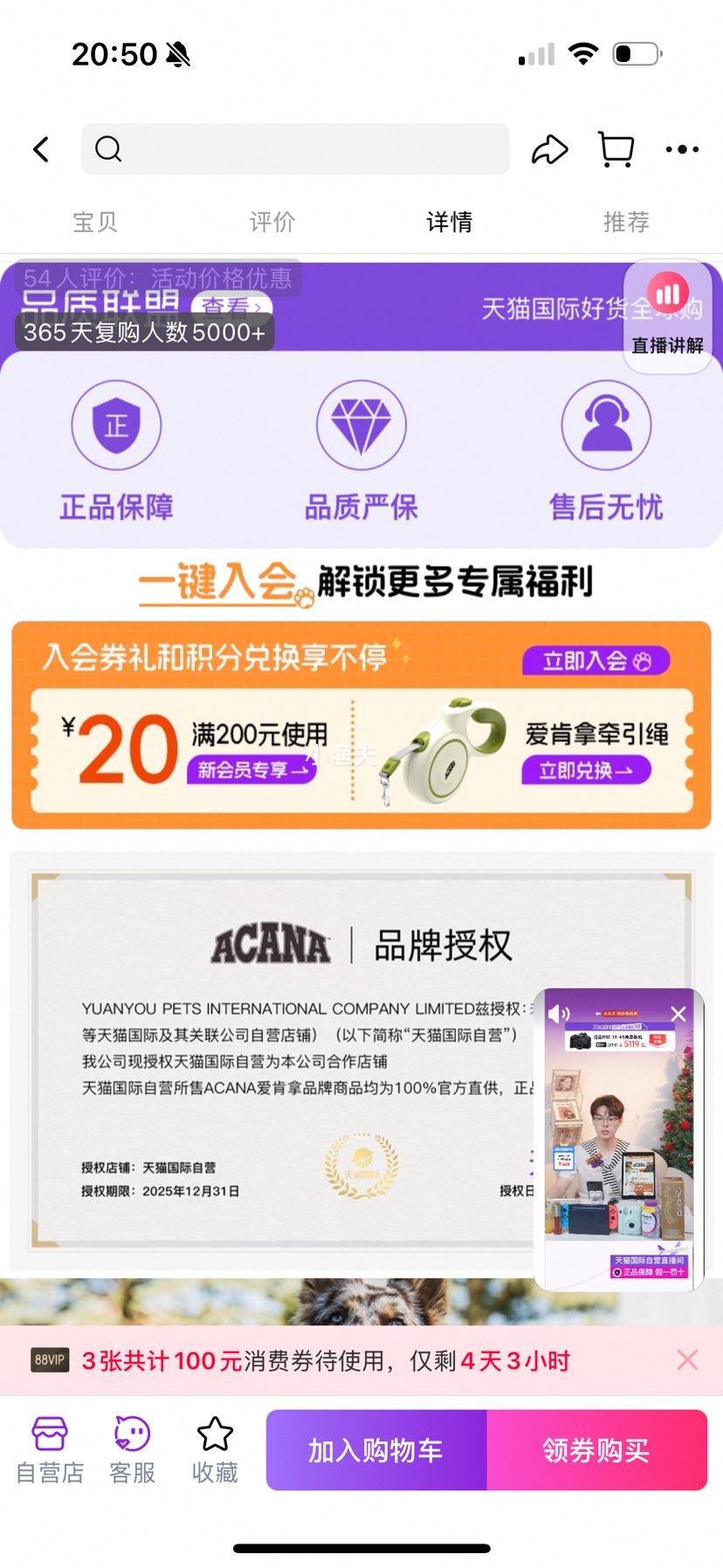Open 直播讲解 live explanation
723x1568 pixels.
click(x=668, y=316)
